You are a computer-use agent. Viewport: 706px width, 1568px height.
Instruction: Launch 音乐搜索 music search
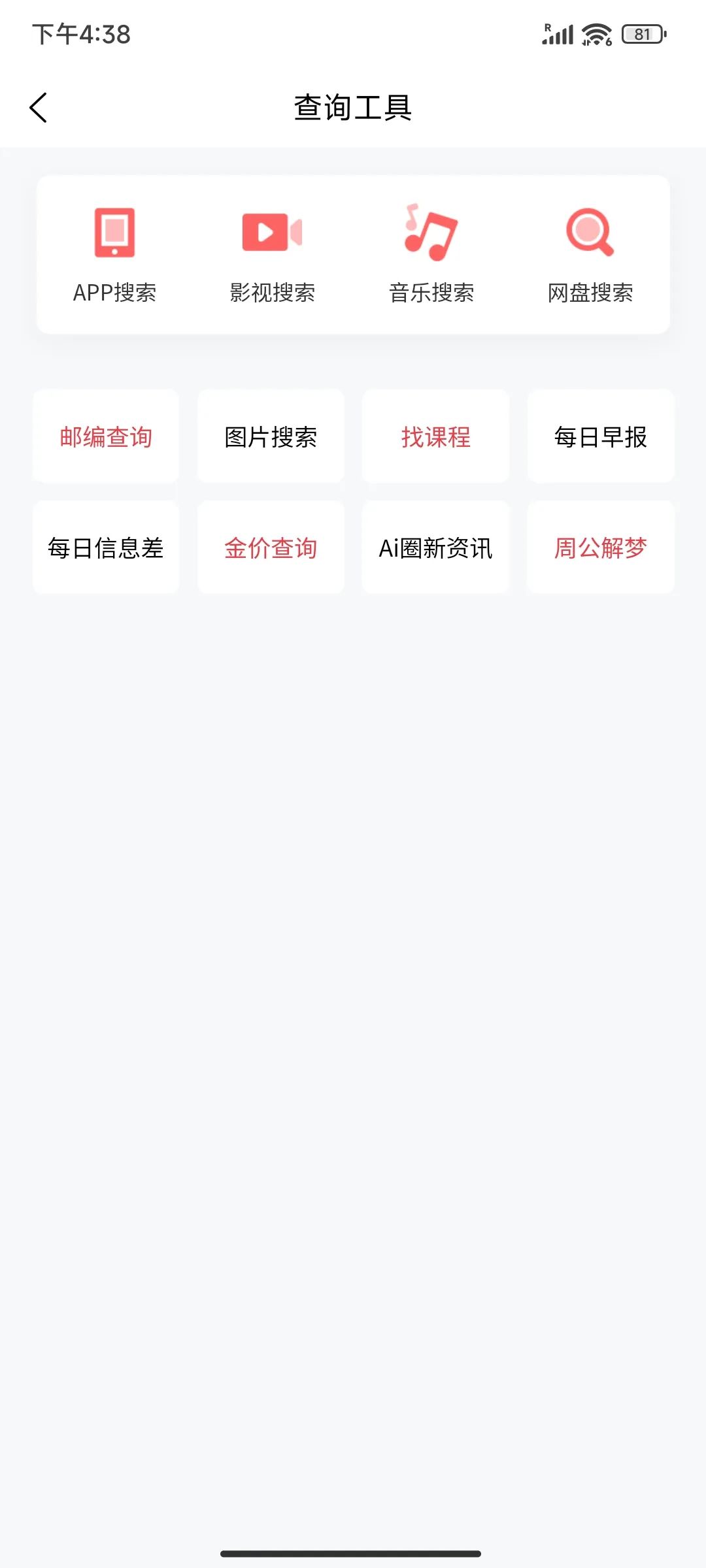pos(431,255)
